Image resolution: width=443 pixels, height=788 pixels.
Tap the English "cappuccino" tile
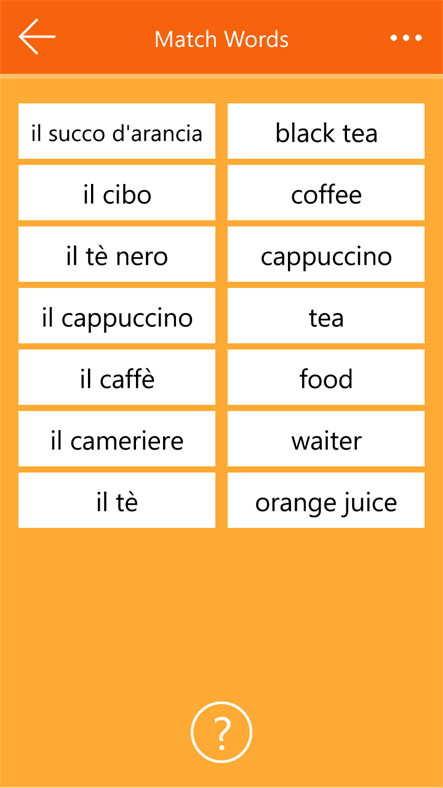coord(326,254)
